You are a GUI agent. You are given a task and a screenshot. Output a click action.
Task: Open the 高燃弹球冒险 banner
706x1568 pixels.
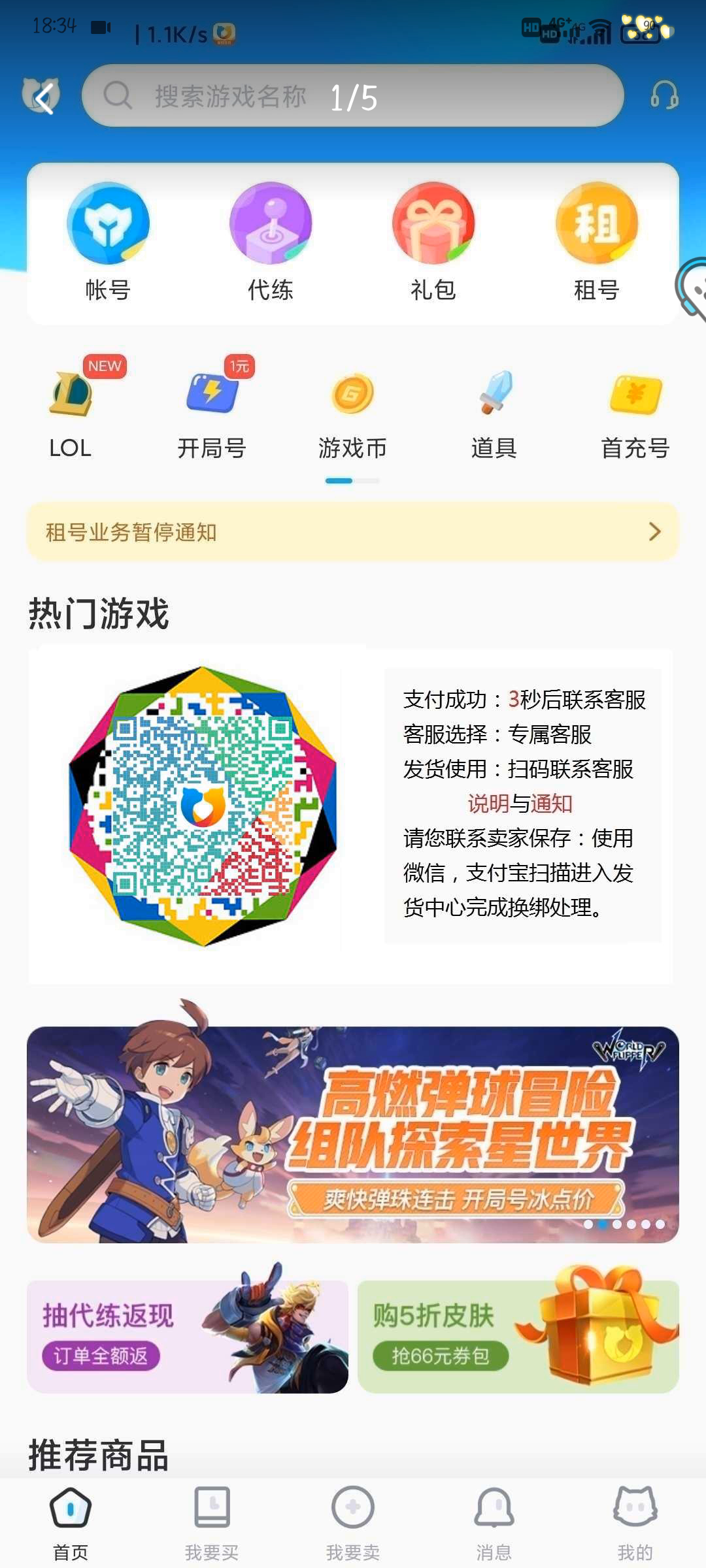coord(353,1134)
